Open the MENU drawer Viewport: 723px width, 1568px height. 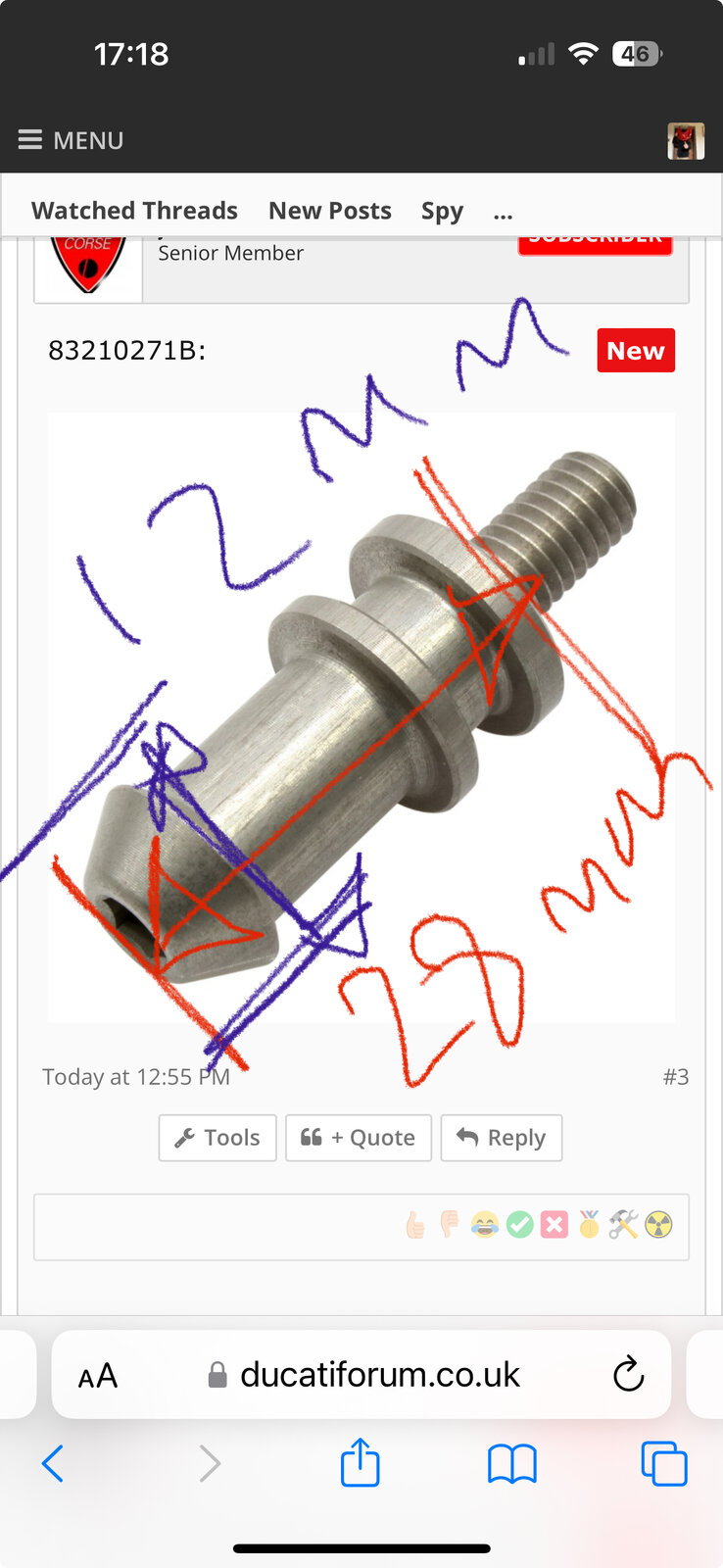(x=71, y=140)
